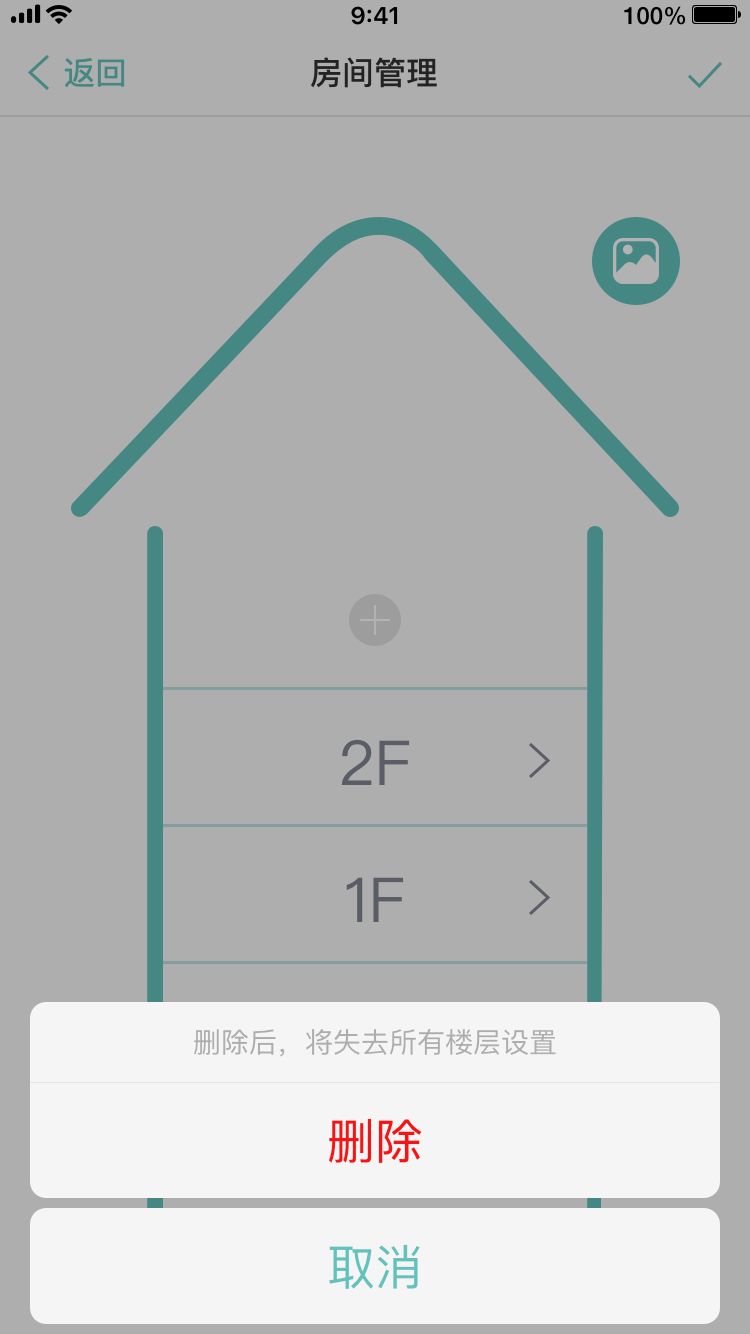Open the 1F floor row

375,898
